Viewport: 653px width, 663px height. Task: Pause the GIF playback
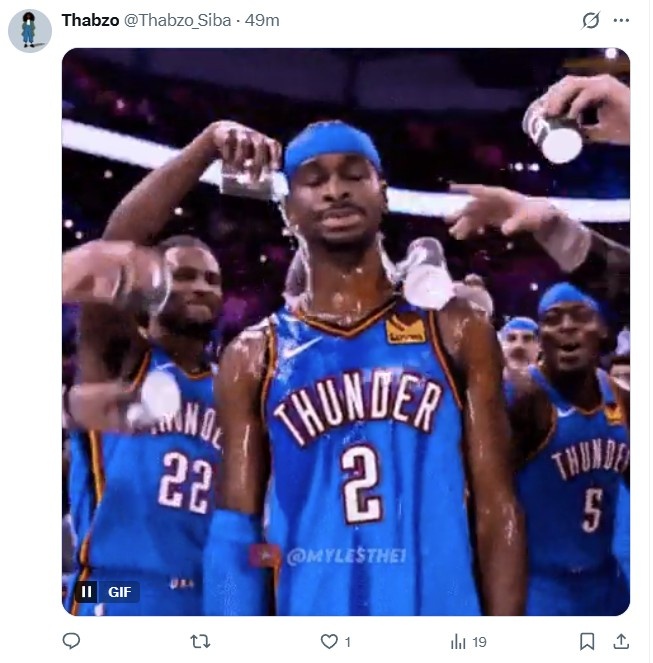coord(87,592)
